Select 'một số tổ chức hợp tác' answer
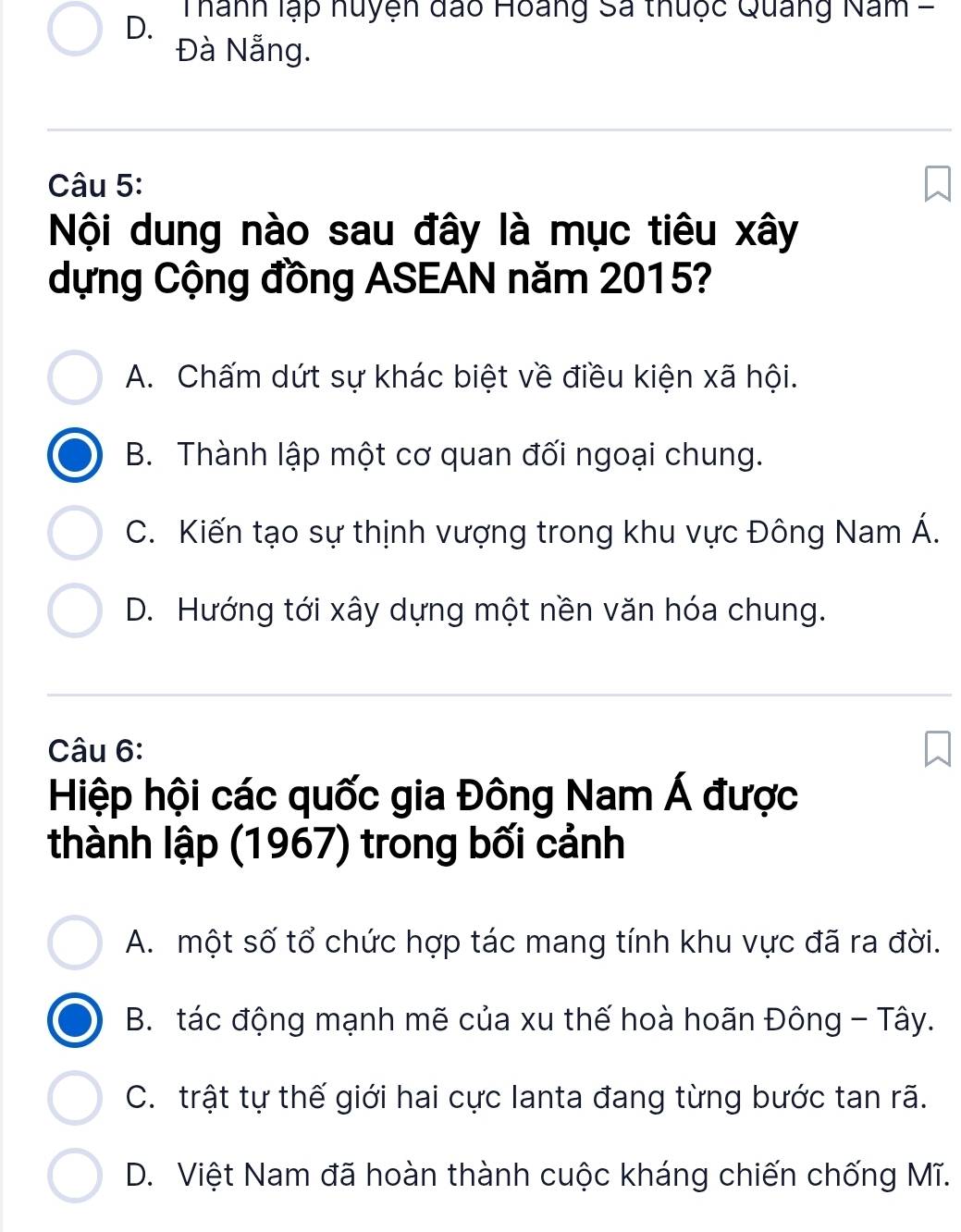 [x=75, y=942]
